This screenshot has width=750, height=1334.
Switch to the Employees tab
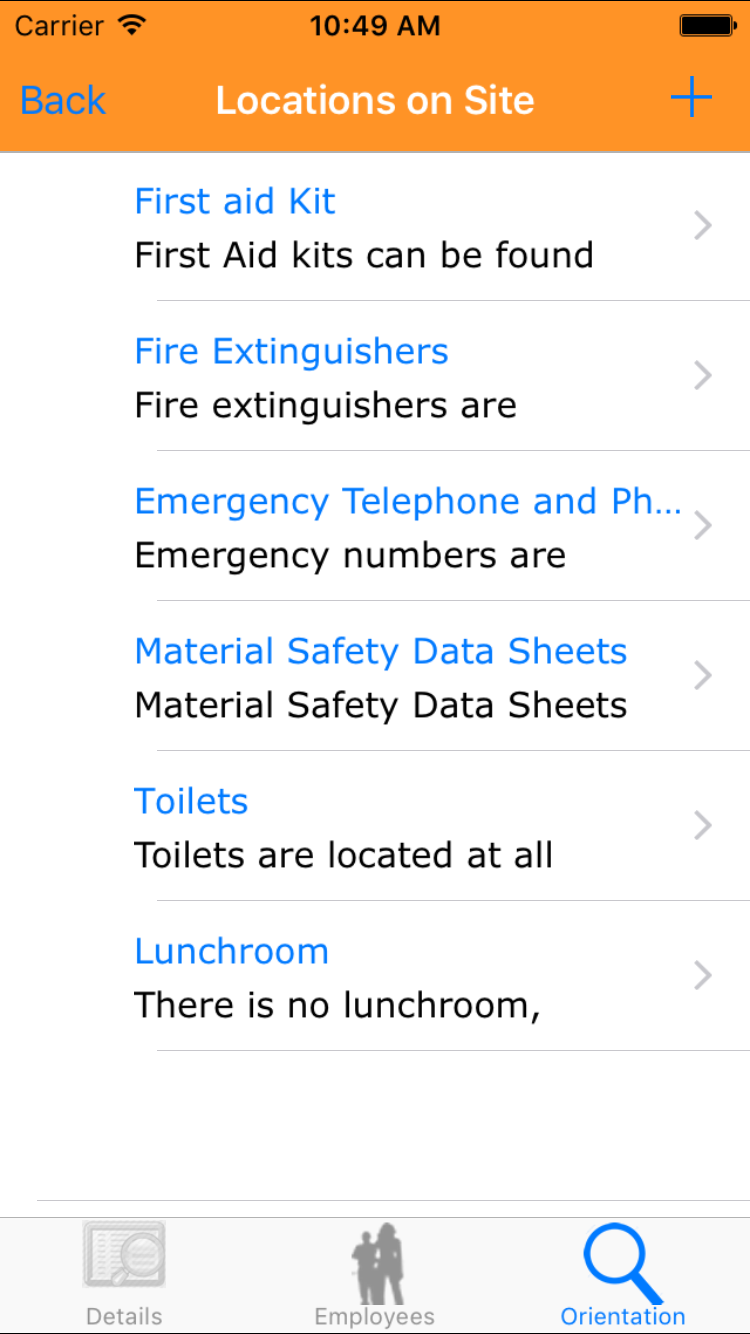coord(375,1275)
